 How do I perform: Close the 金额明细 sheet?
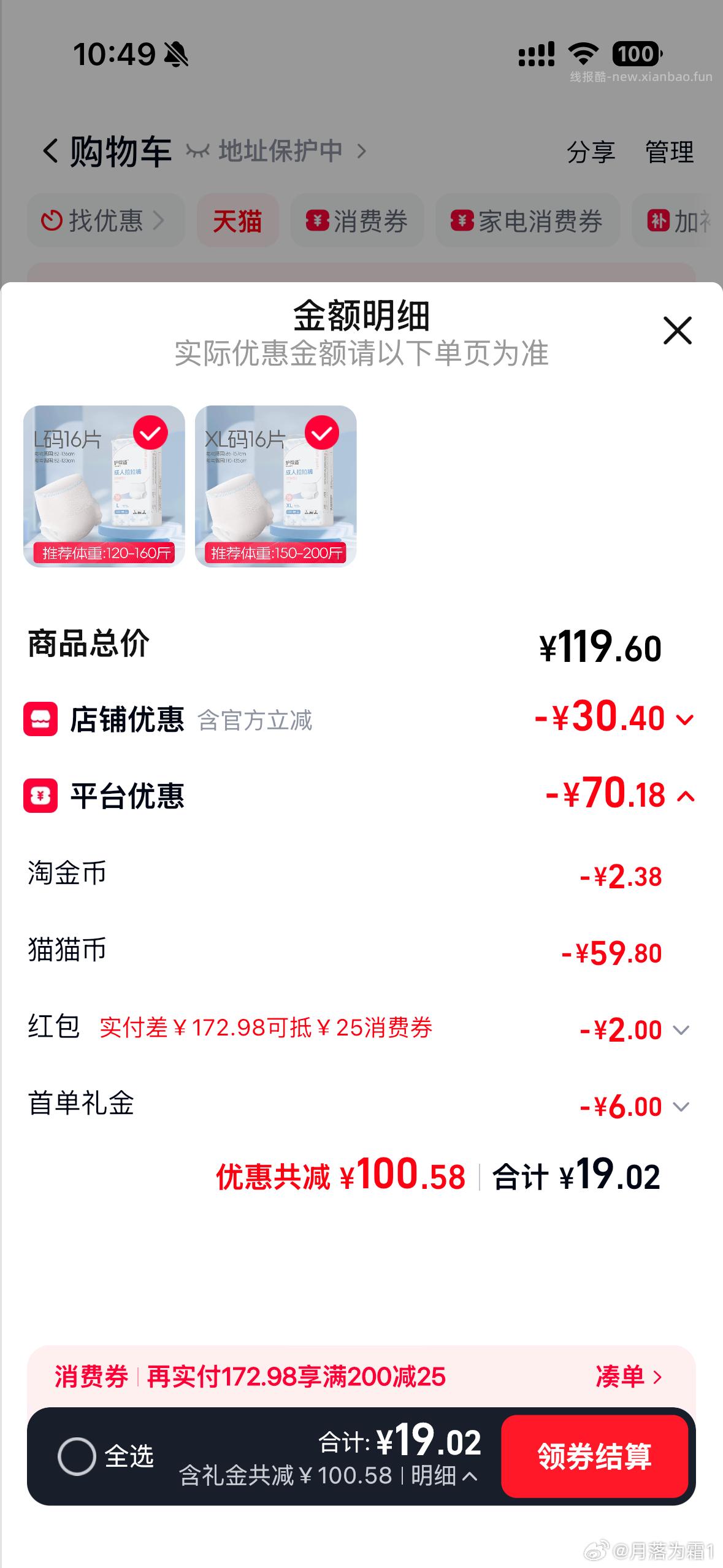tap(677, 331)
